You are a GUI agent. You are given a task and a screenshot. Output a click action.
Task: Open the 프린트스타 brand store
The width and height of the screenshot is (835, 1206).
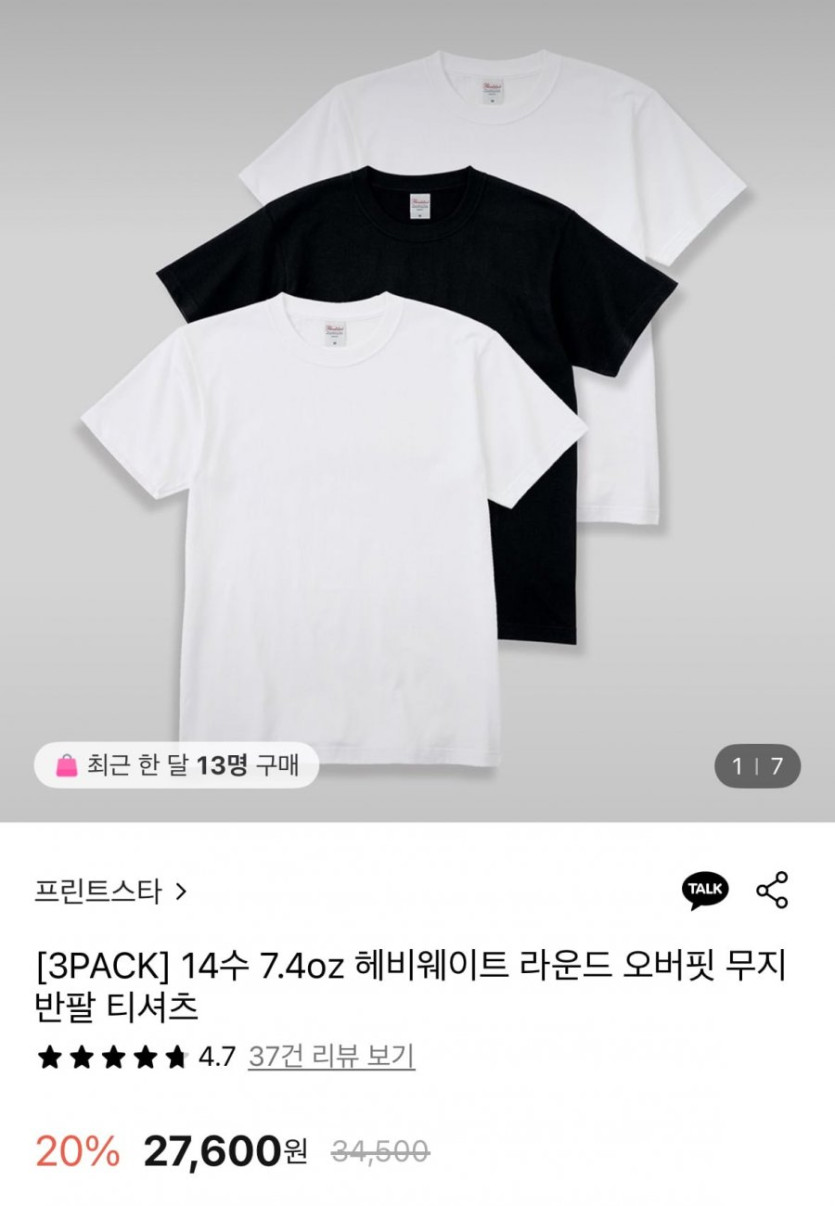click(x=110, y=891)
